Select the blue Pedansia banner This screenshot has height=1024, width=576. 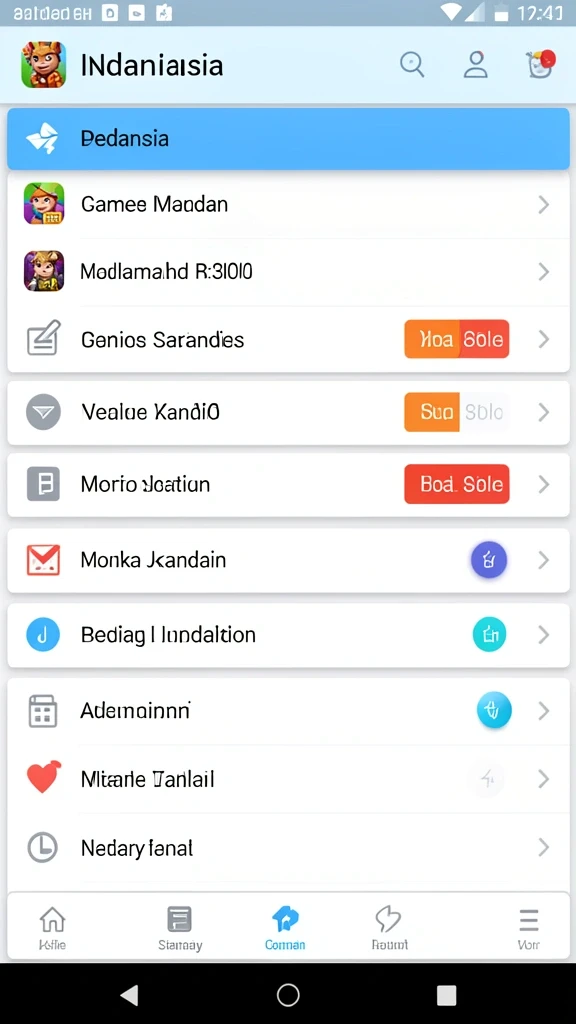click(x=288, y=138)
